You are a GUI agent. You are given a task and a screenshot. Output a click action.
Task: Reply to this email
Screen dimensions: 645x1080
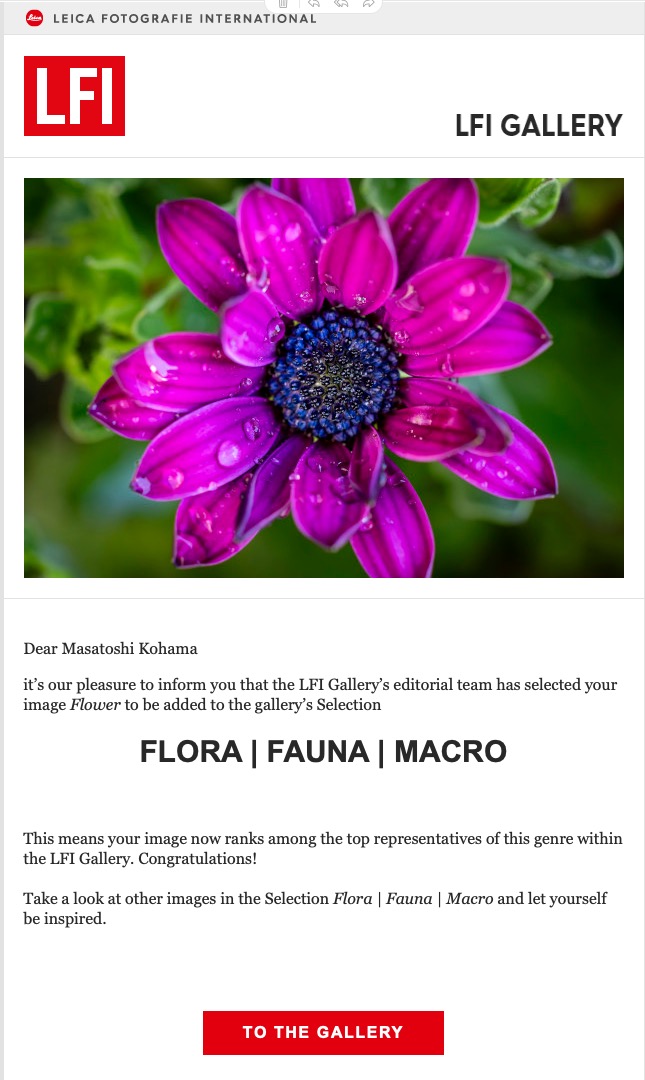[314, 3]
